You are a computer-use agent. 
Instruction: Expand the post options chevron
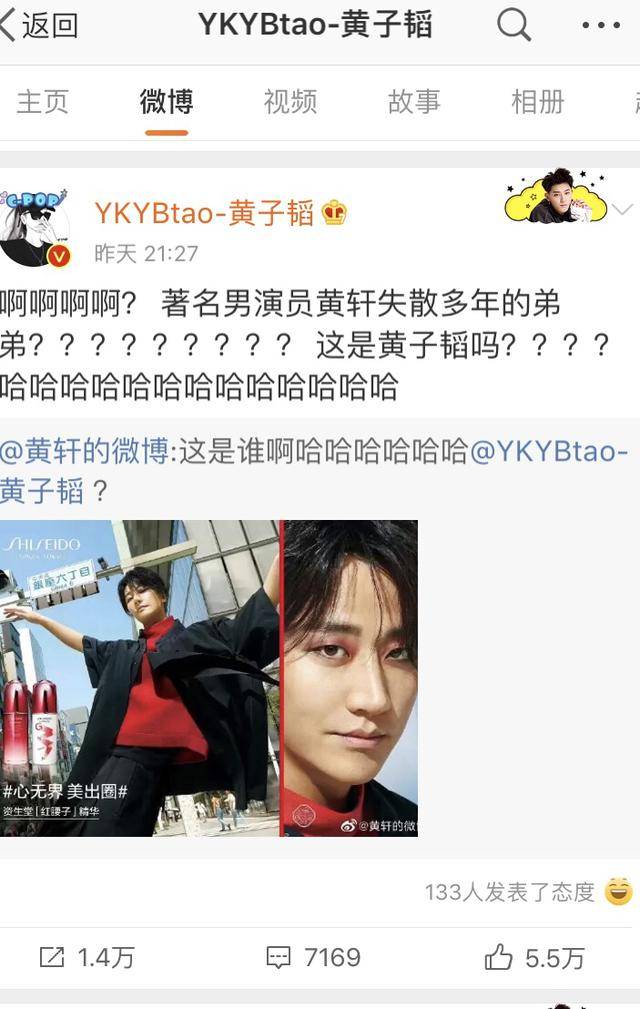[622, 210]
